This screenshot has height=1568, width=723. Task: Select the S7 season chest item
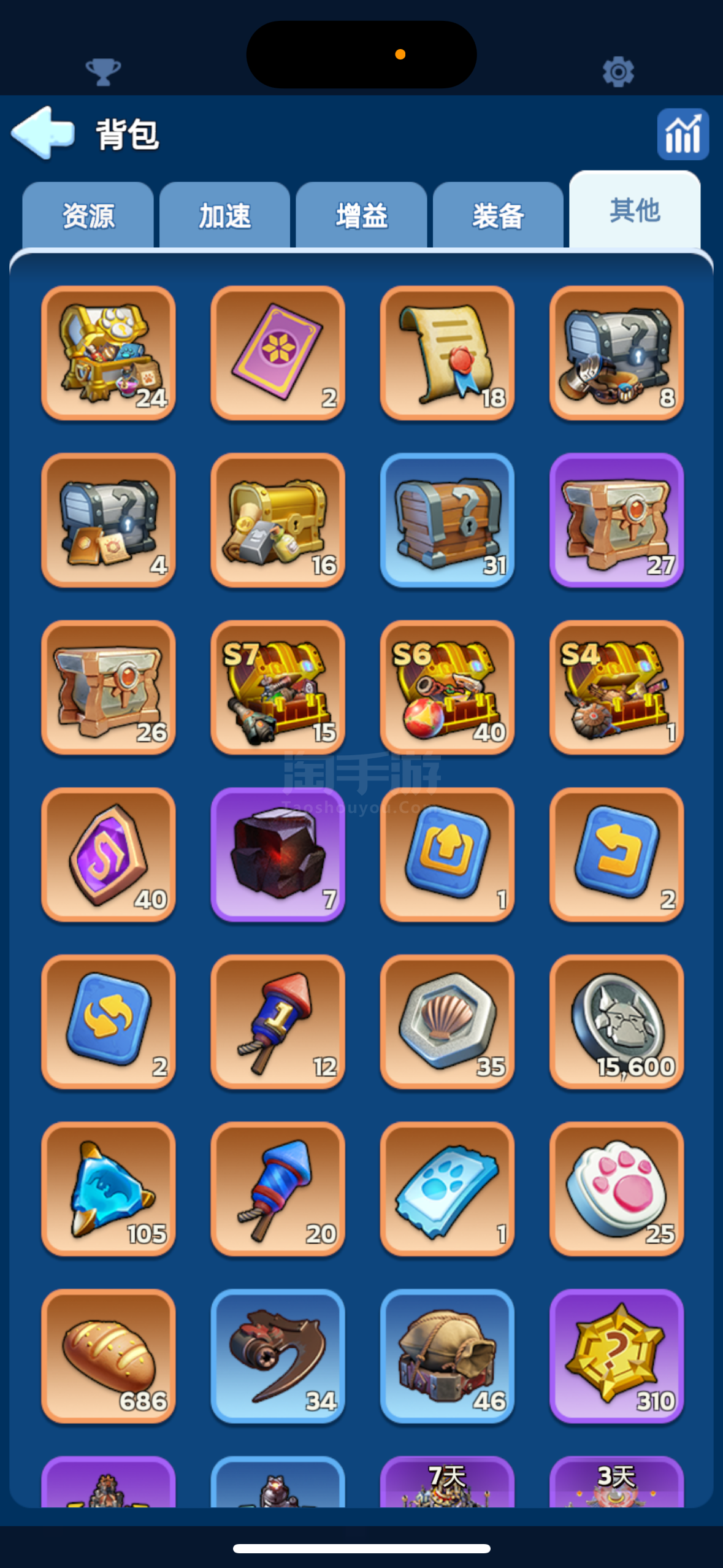[278, 687]
